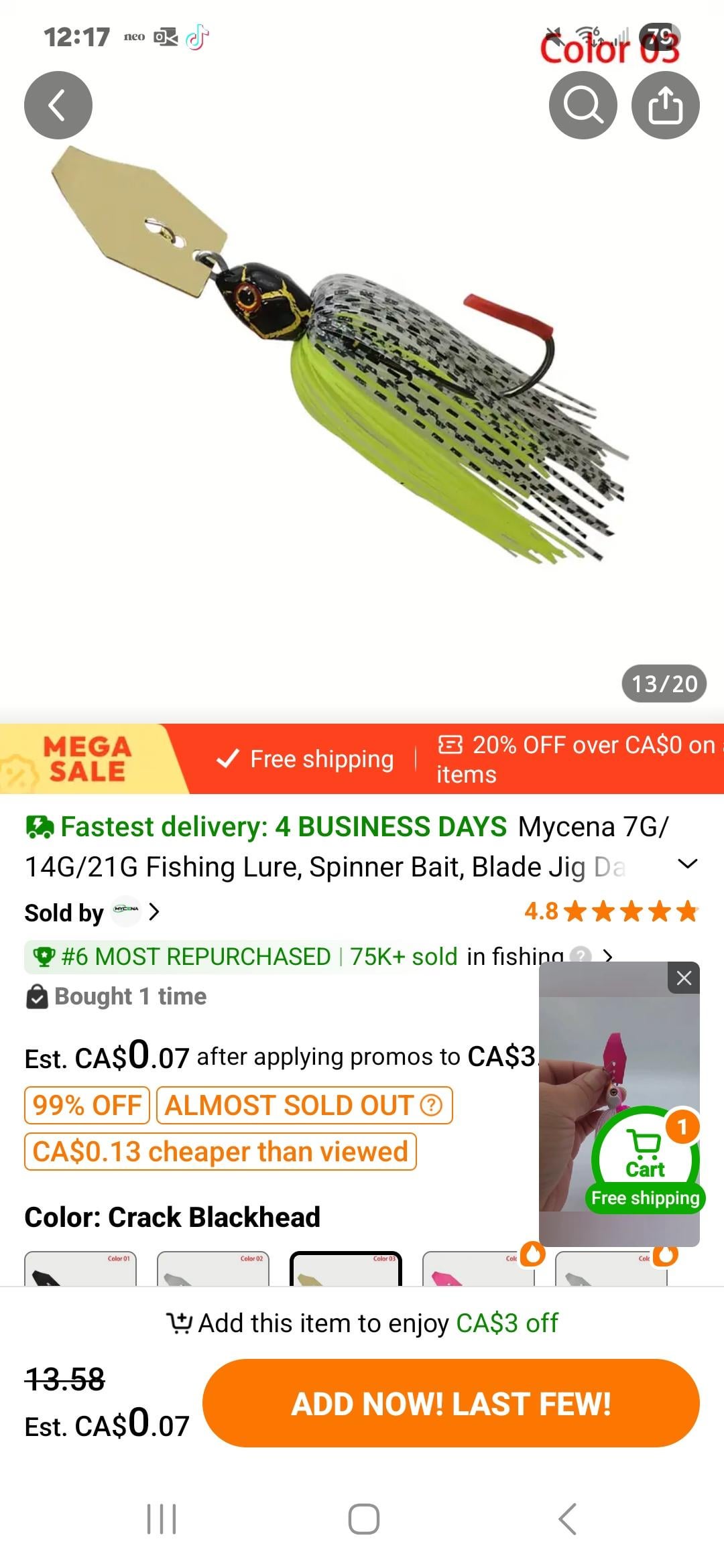Close the floating video preview
The height and width of the screenshot is (1568, 724).
point(684,978)
